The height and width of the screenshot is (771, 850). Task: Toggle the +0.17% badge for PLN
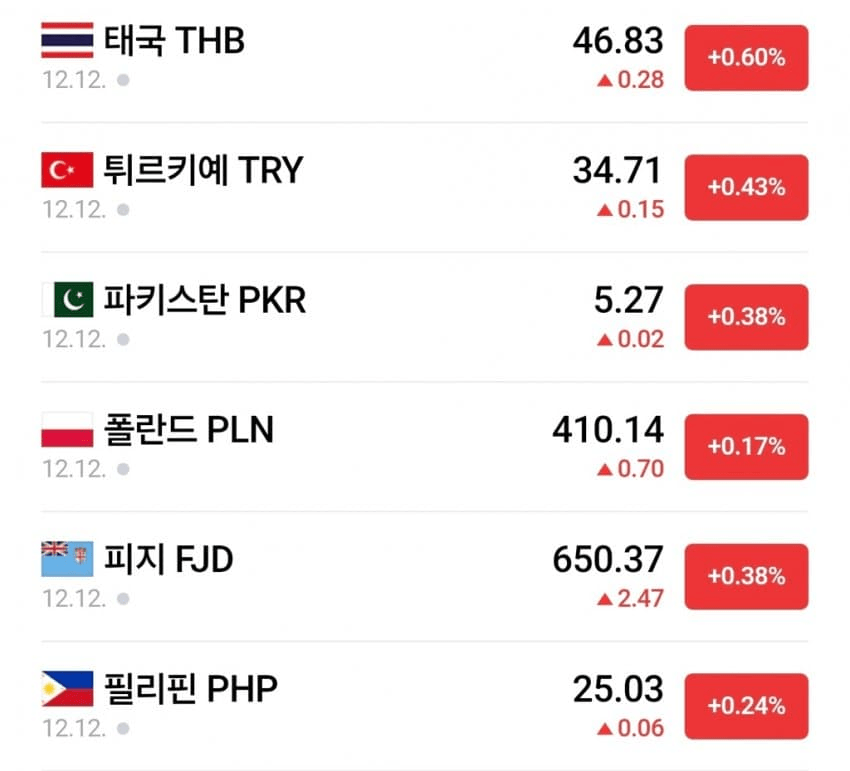tap(745, 446)
